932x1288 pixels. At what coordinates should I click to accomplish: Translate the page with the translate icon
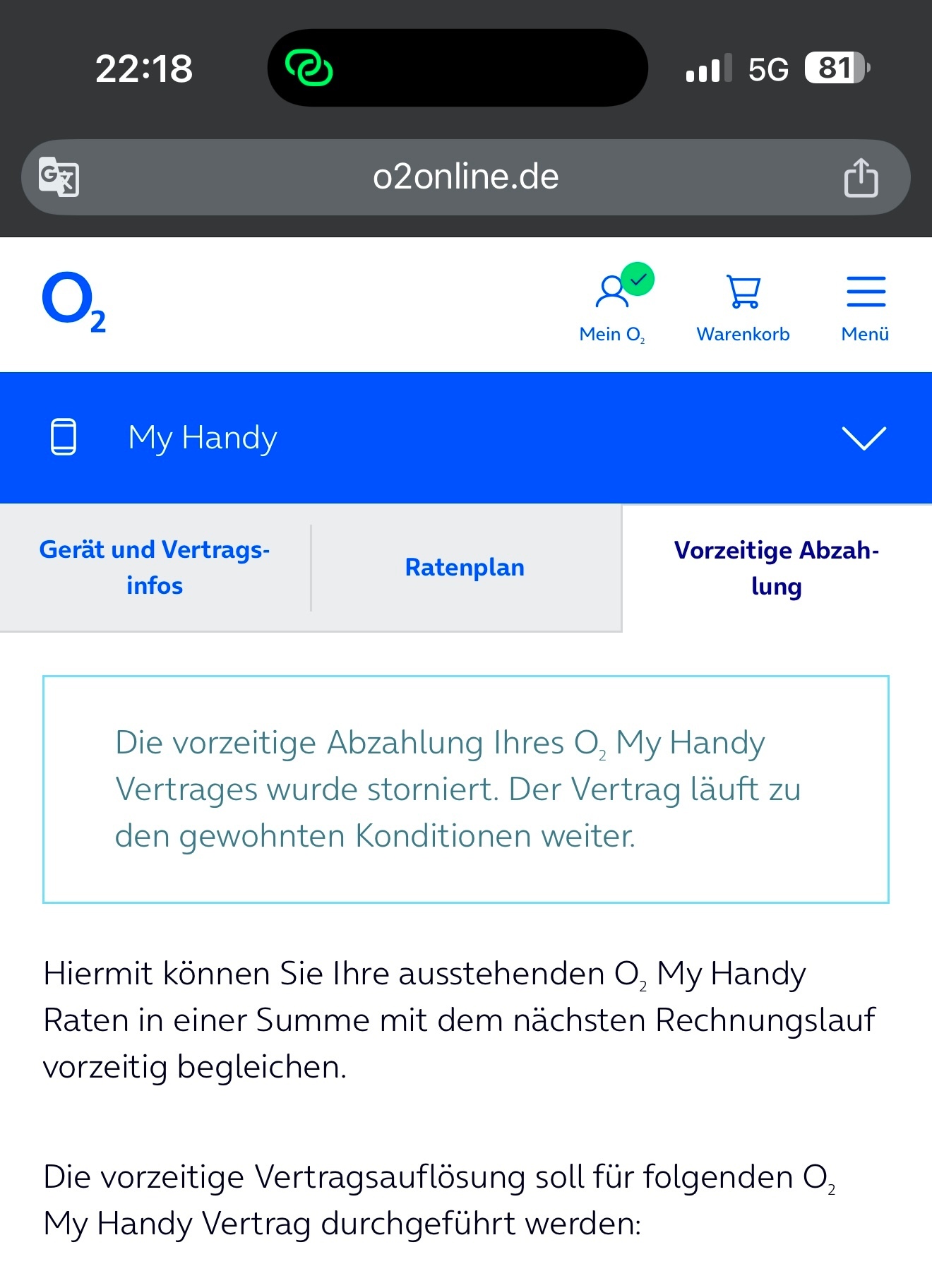59,177
